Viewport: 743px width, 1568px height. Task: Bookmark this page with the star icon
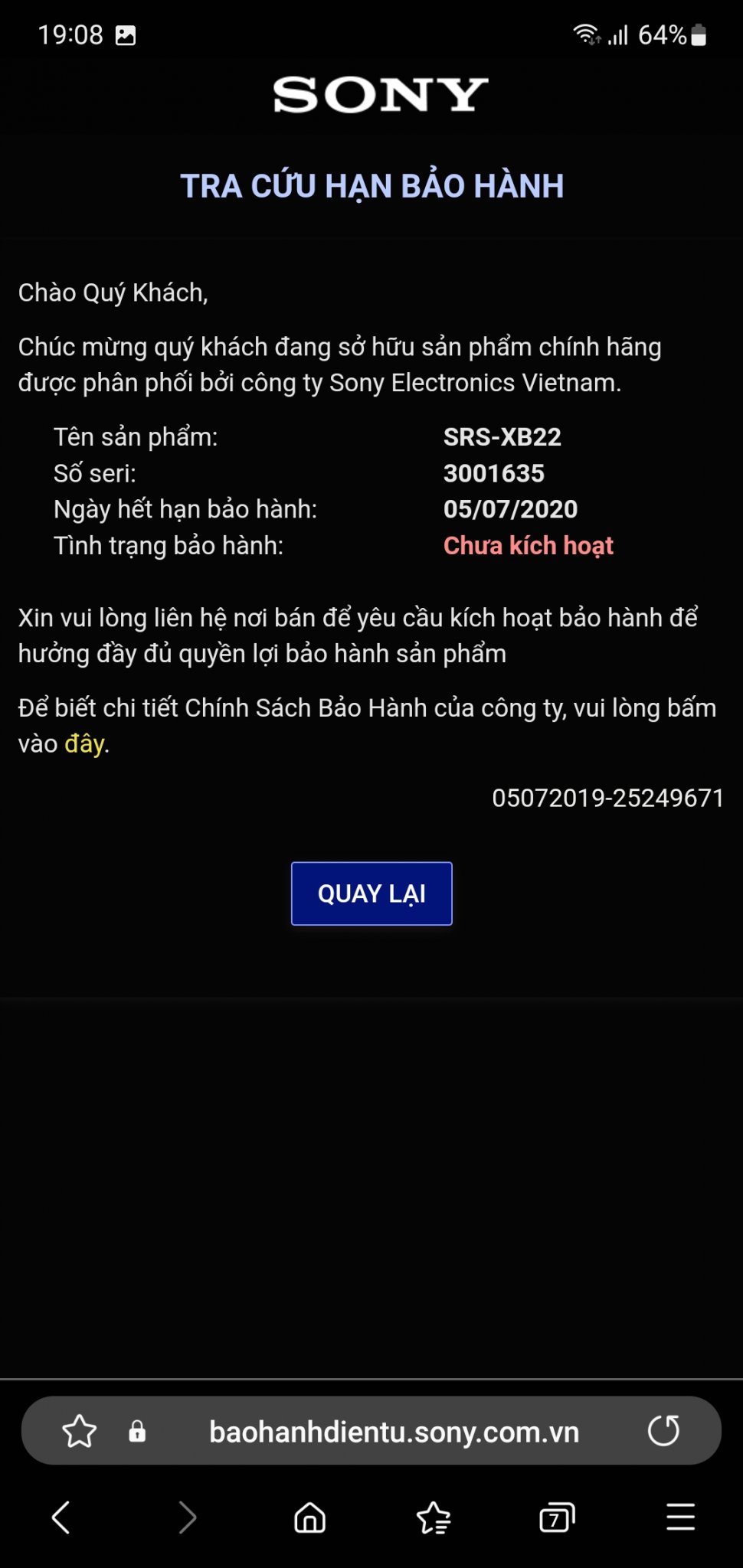click(79, 1431)
